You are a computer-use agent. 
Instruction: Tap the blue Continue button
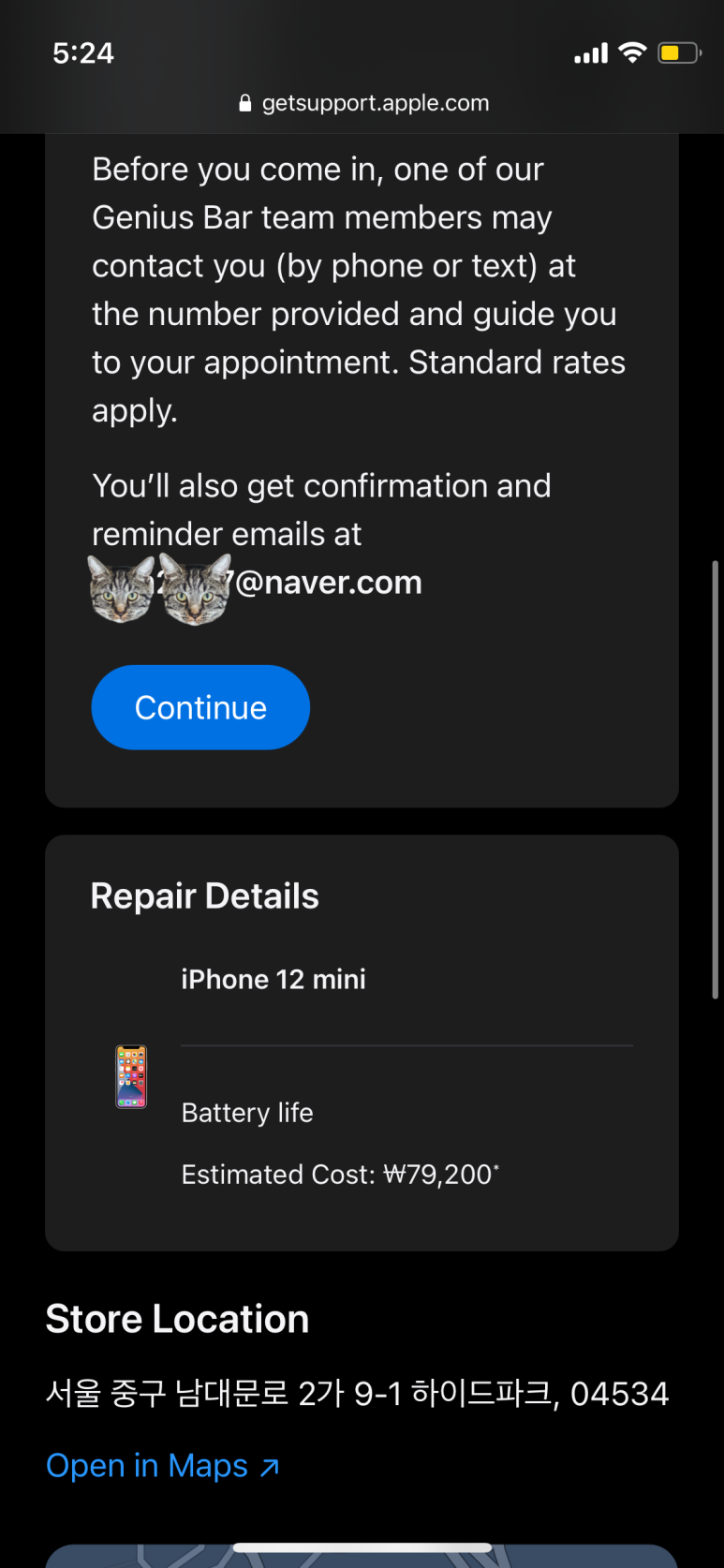[x=200, y=707]
